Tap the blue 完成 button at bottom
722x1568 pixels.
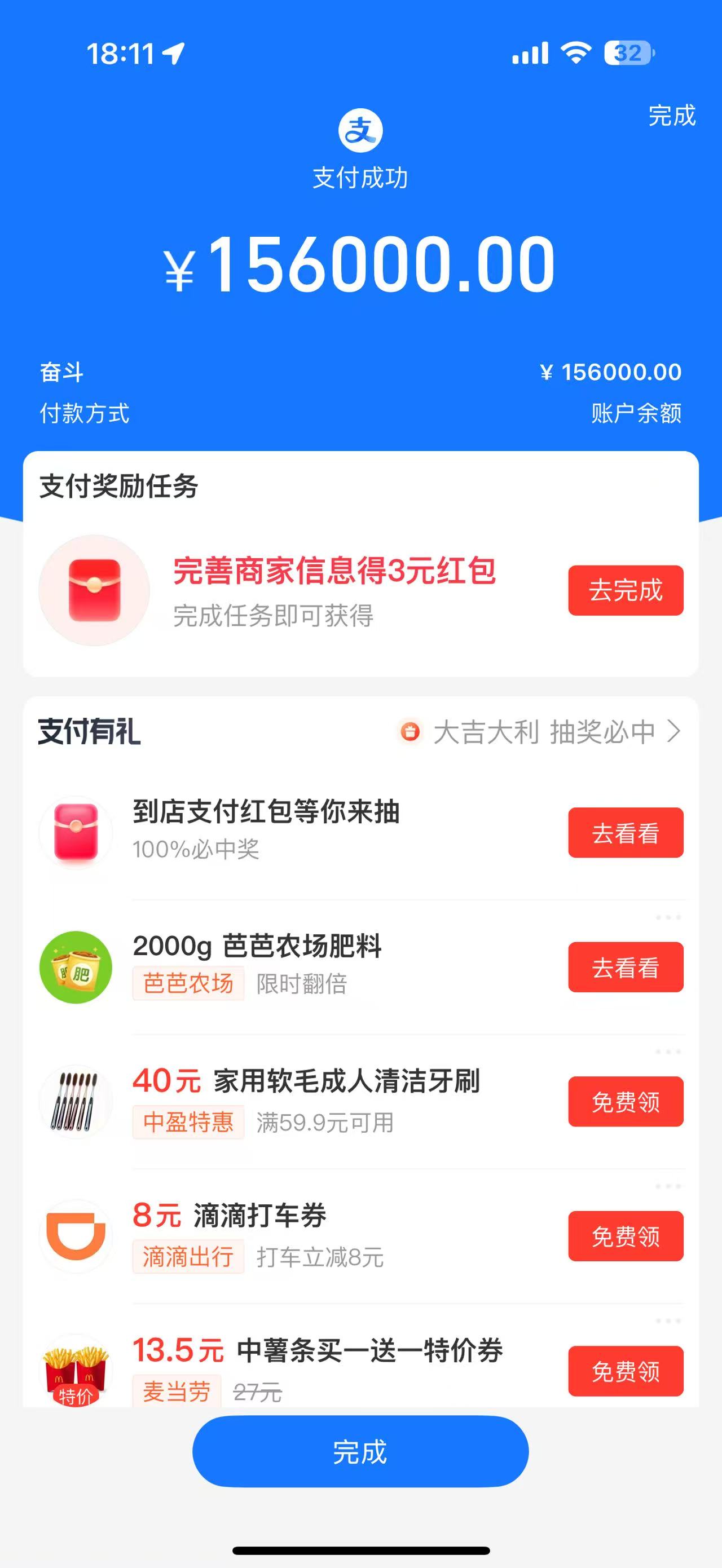pos(360,1452)
